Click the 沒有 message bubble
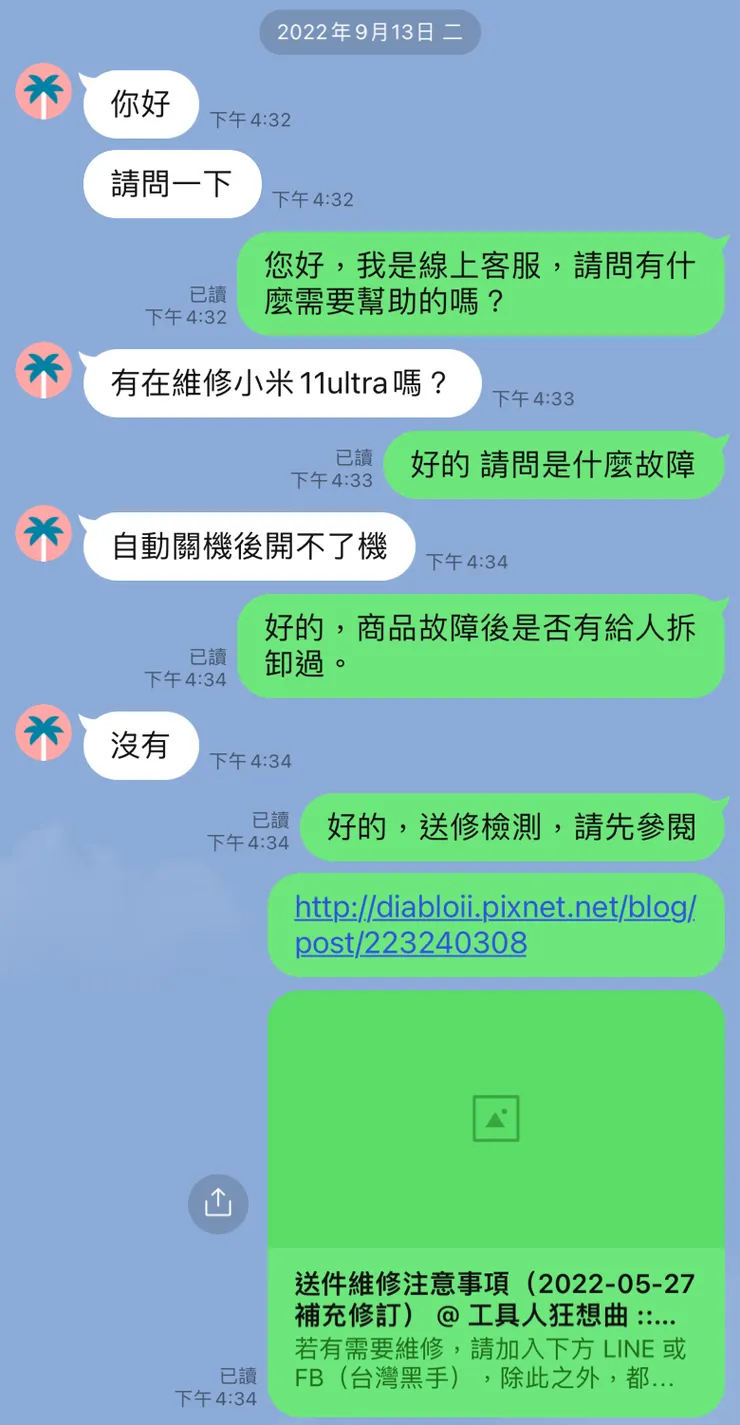This screenshot has height=1425, width=740. (140, 744)
